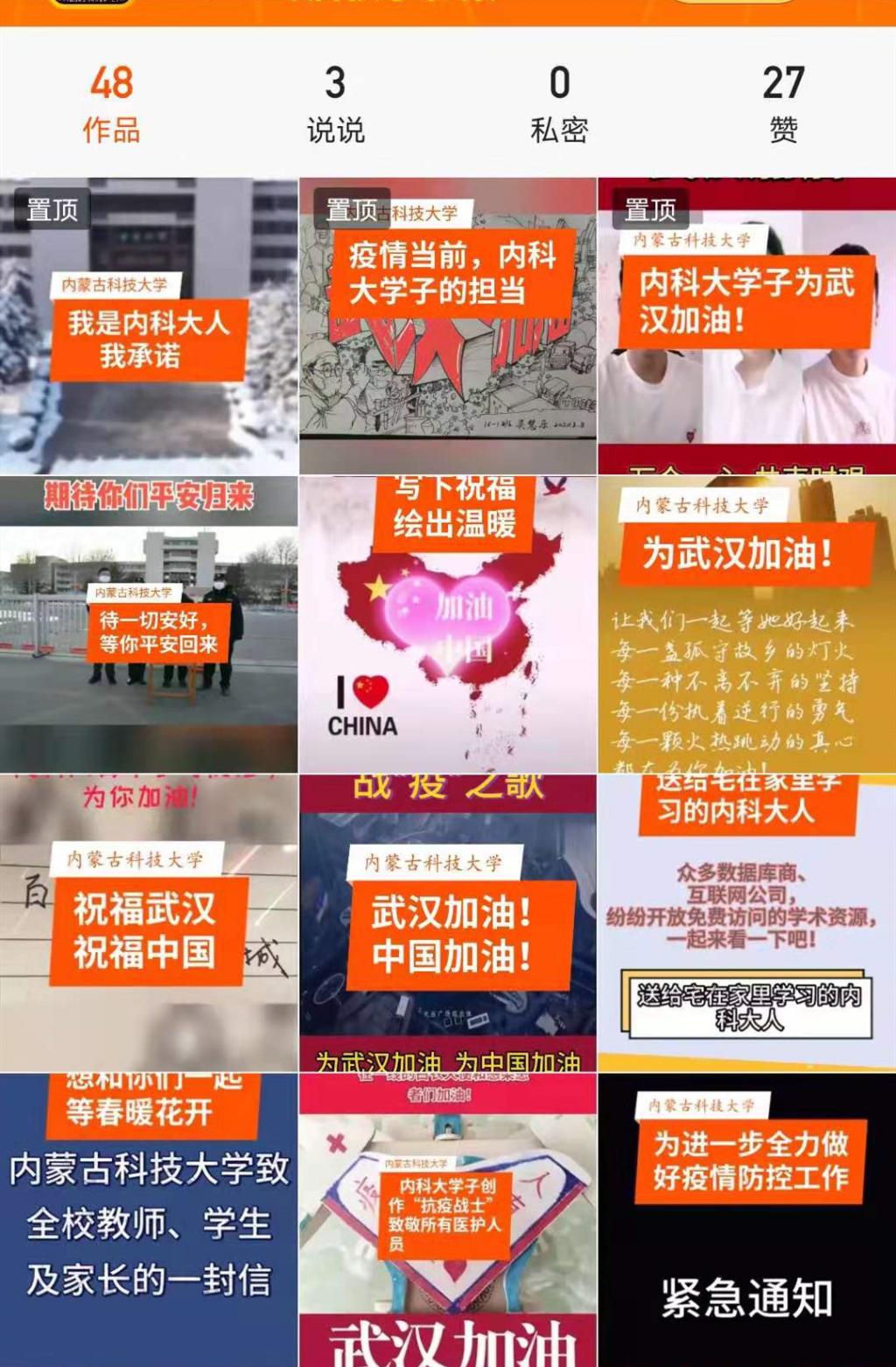Open the 私密 tab
Viewport: 896px width, 1367px height.
coord(559,104)
